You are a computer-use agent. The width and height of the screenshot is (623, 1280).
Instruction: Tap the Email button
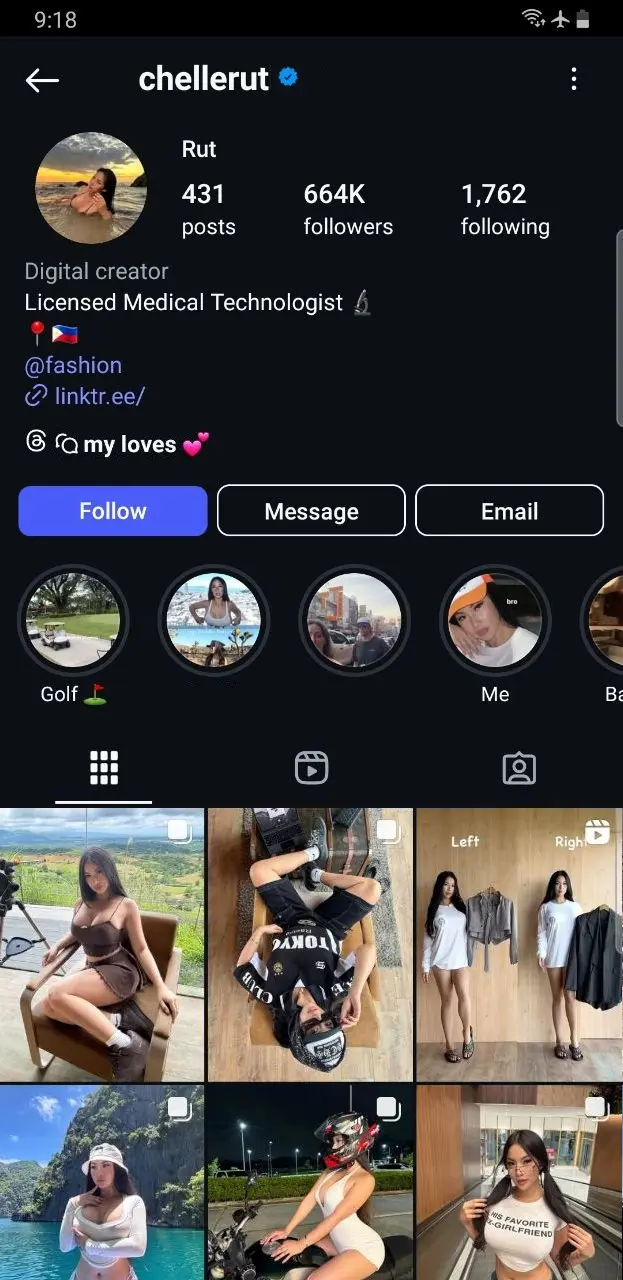509,511
